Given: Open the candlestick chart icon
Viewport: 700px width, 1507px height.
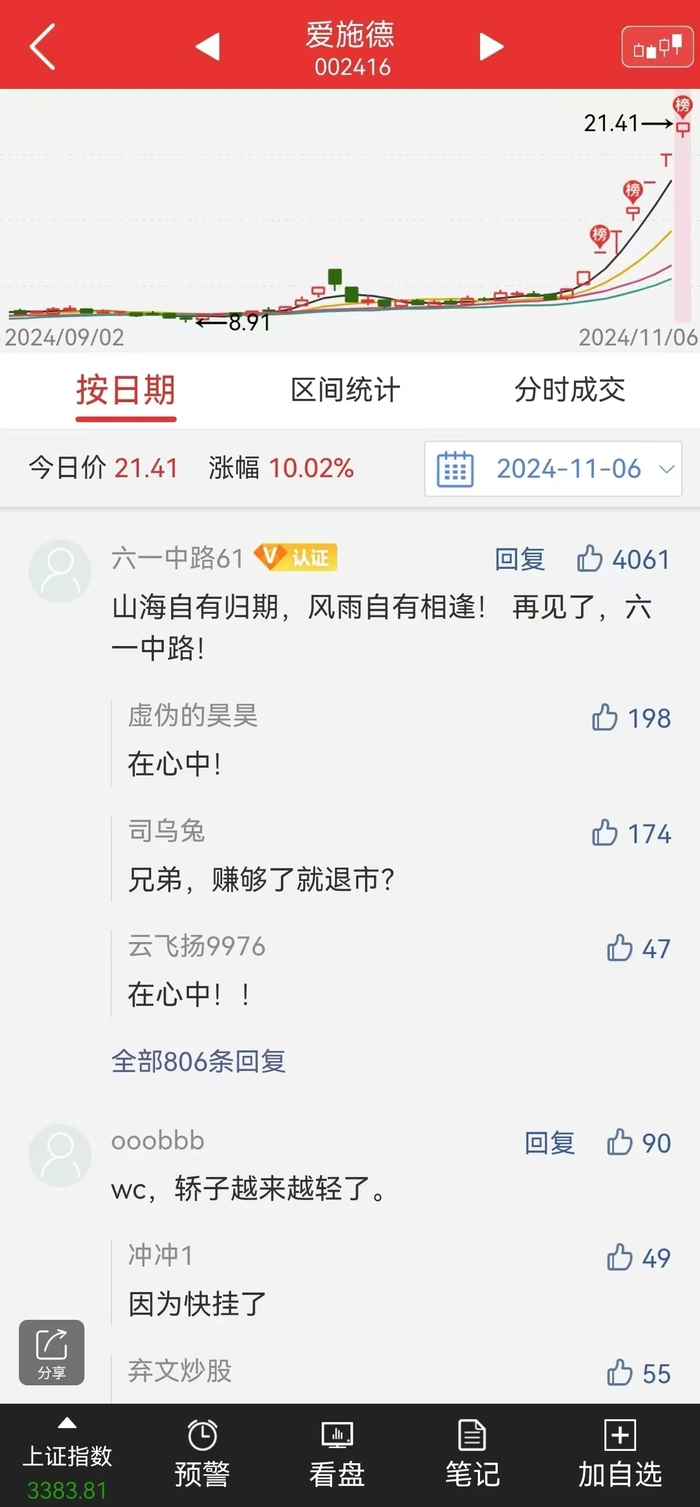Looking at the screenshot, I should tap(657, 47).
